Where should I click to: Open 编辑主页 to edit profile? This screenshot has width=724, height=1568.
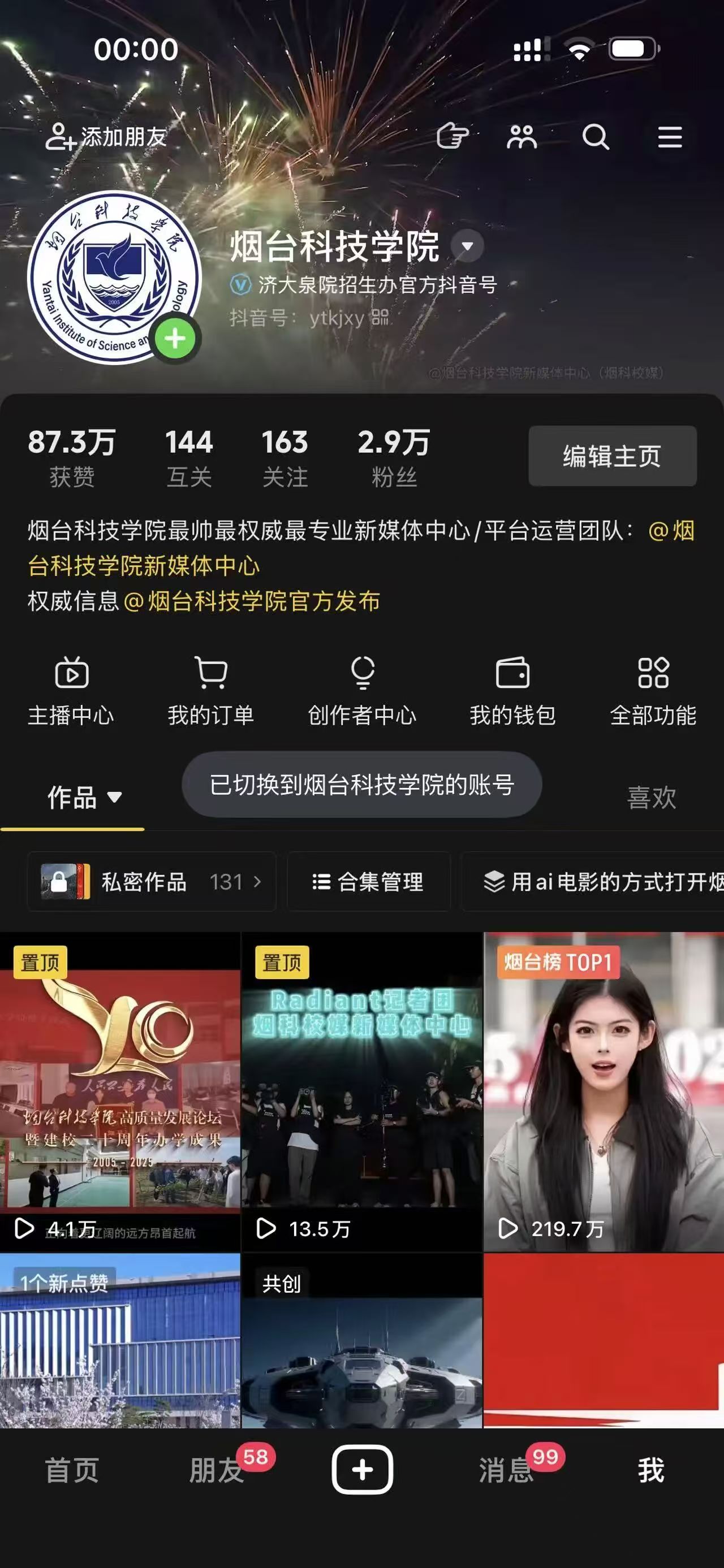pos(612,456)
